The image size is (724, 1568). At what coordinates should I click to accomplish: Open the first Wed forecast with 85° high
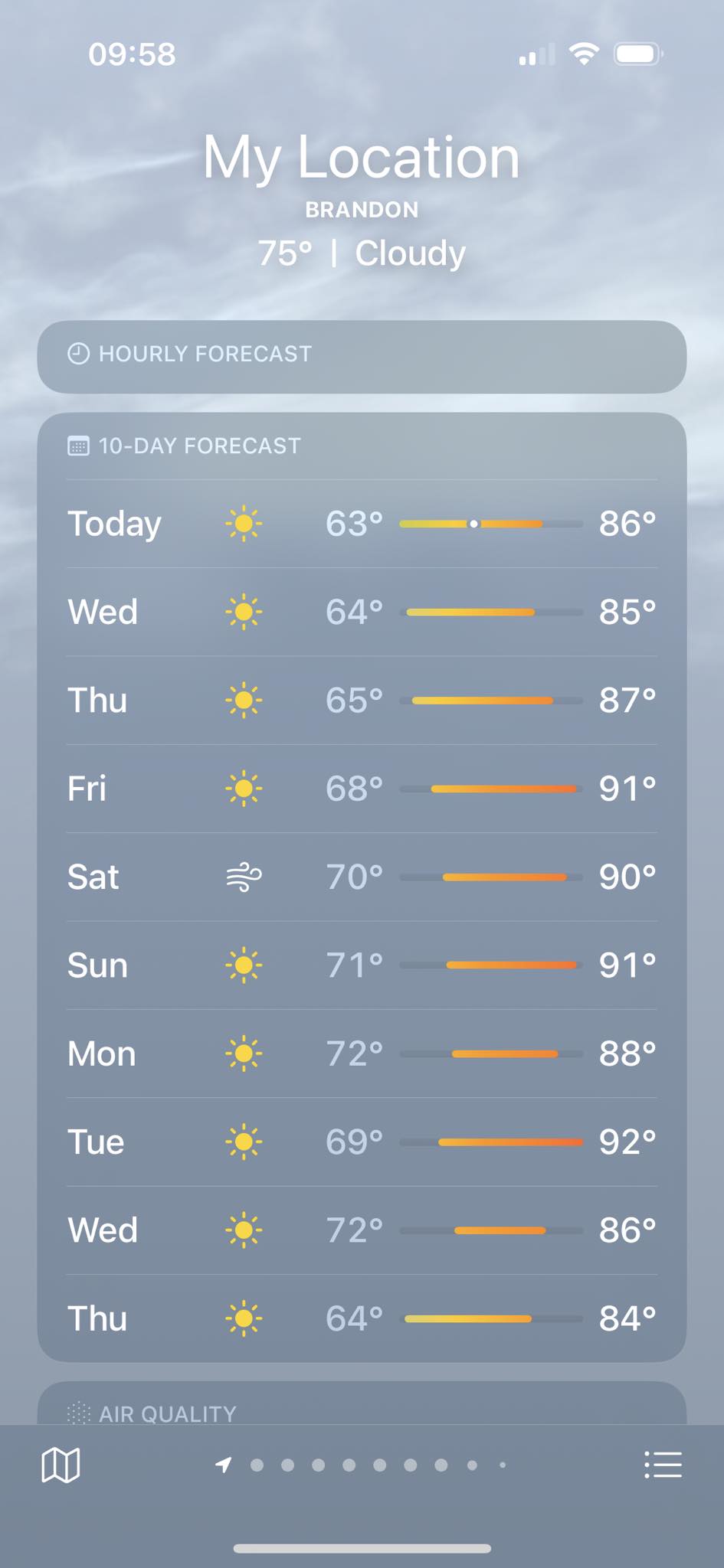(362, 612)
